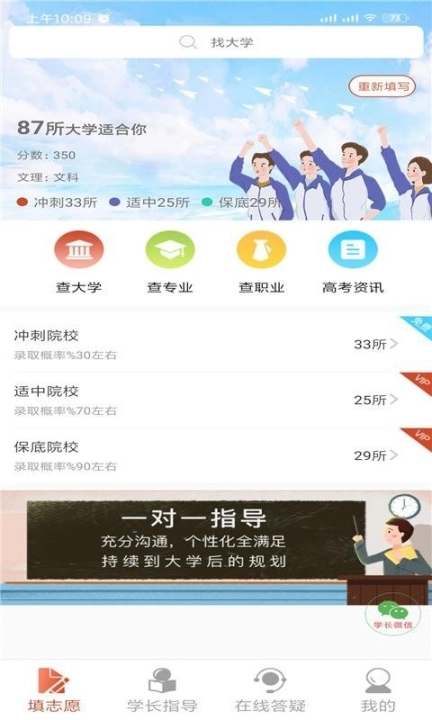Screen dimensions: 432x720
Task: Open the 找大学 search box
Action: 216,42
